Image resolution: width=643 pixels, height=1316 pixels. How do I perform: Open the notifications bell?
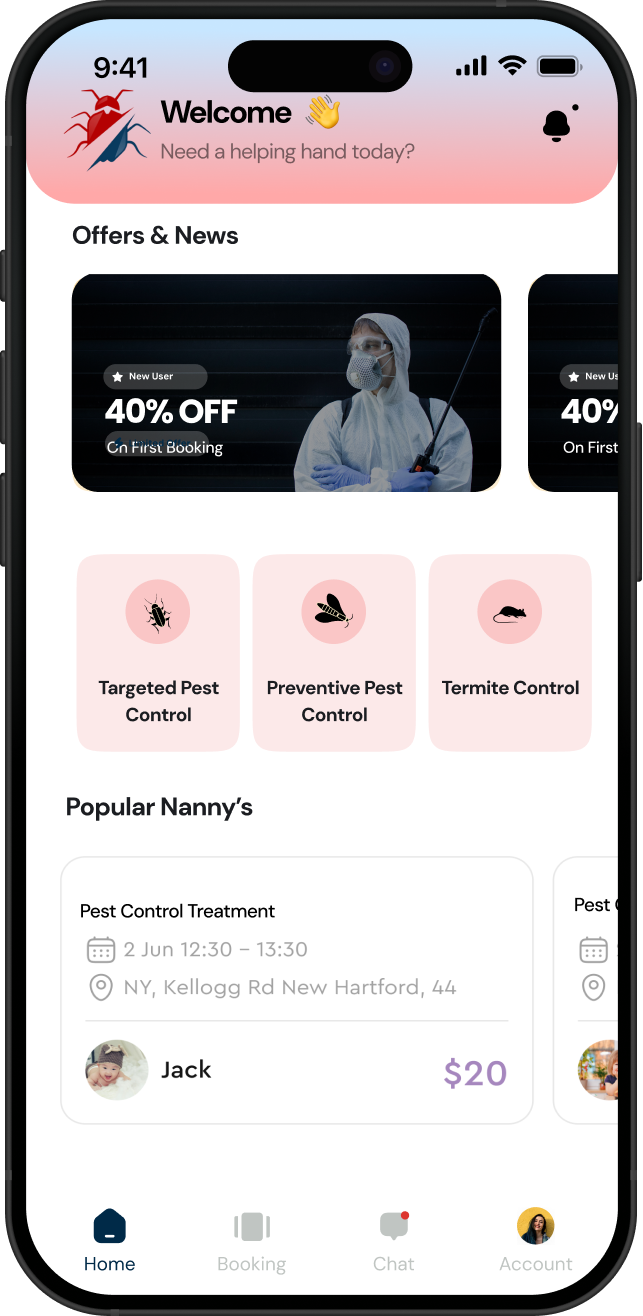557,125
